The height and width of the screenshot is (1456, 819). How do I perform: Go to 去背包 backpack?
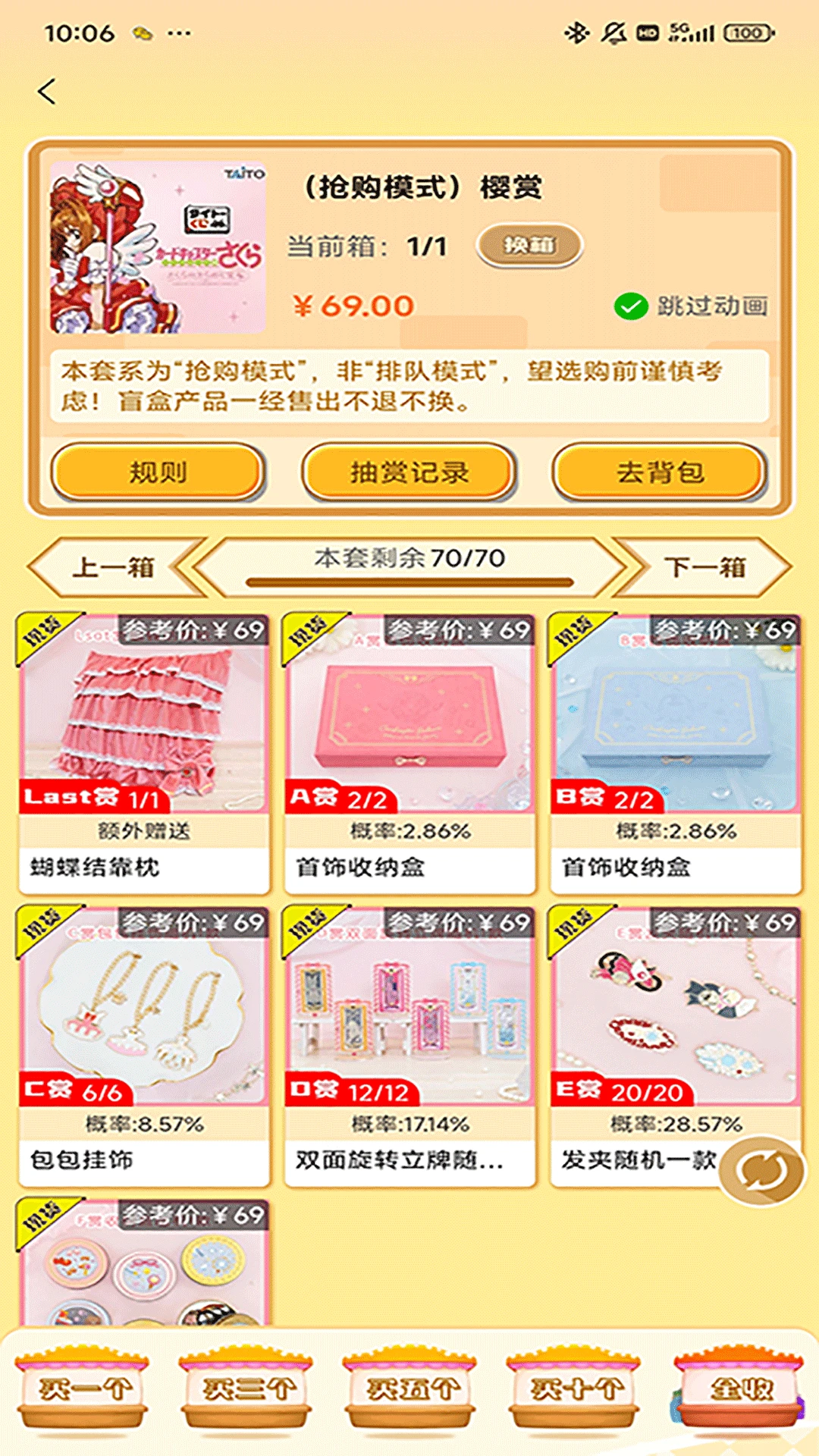pos(660,472)
